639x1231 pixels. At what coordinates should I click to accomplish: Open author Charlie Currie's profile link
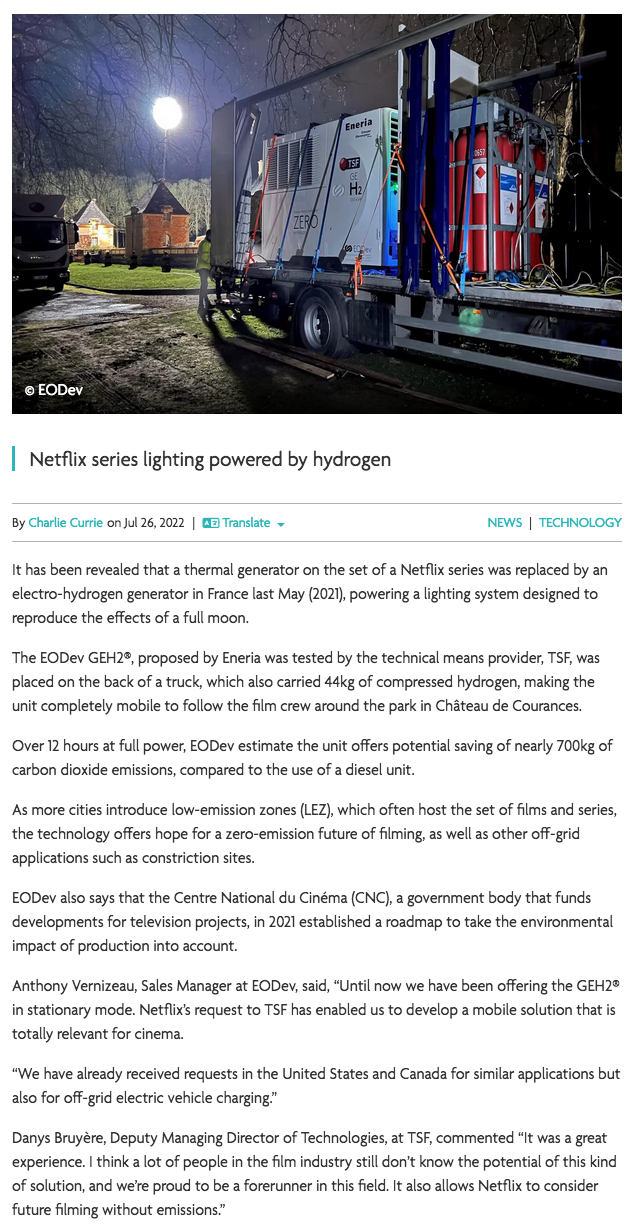click(66, 523)
